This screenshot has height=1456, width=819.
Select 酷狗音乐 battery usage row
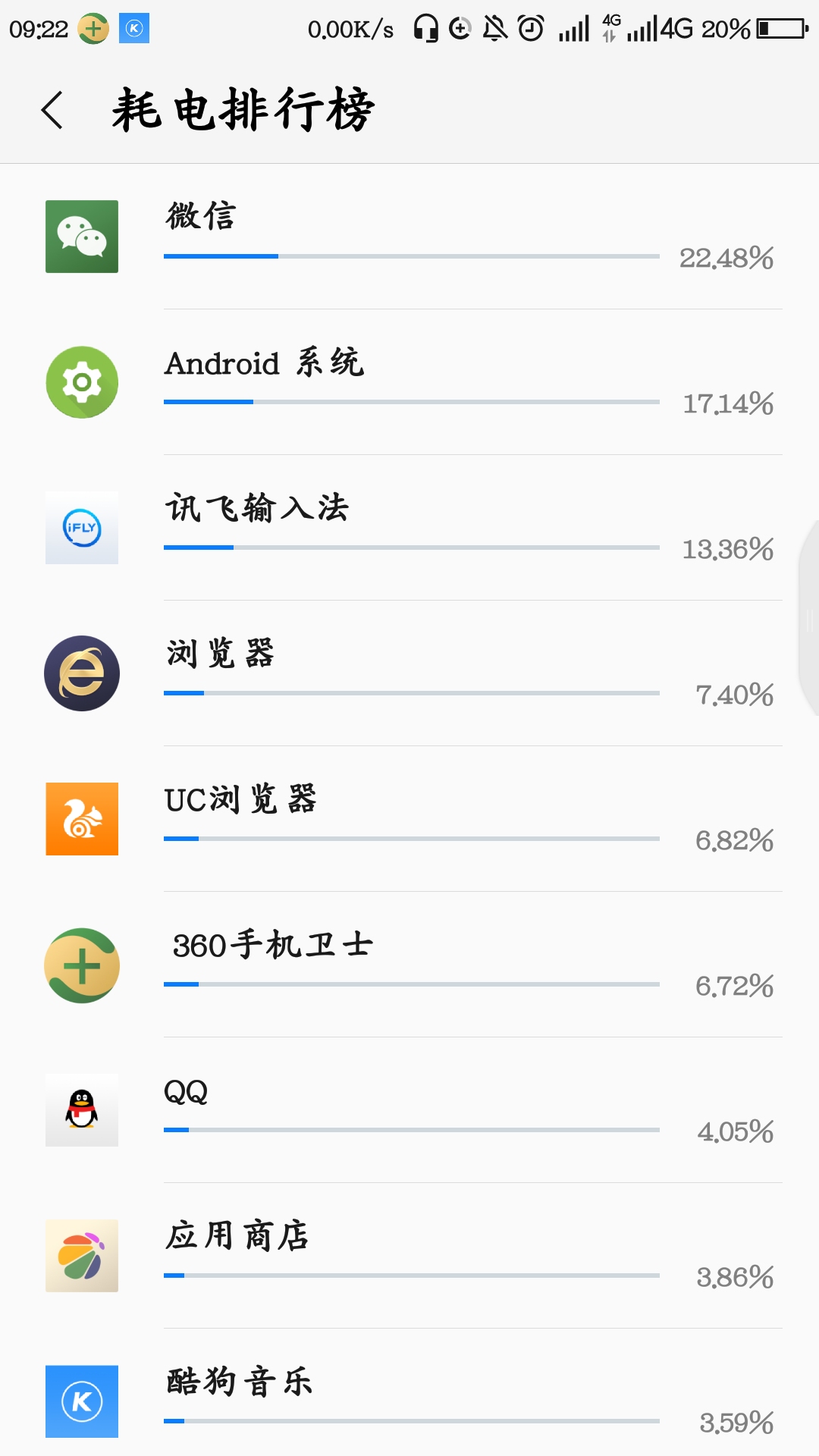click(409, 1401)
